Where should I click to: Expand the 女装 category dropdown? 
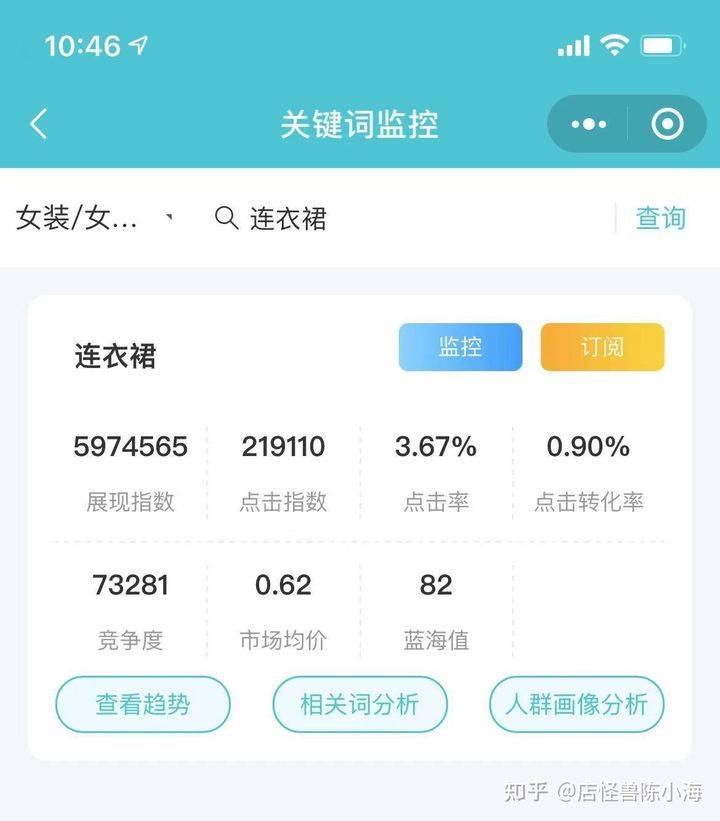click(x=95, y=218)
